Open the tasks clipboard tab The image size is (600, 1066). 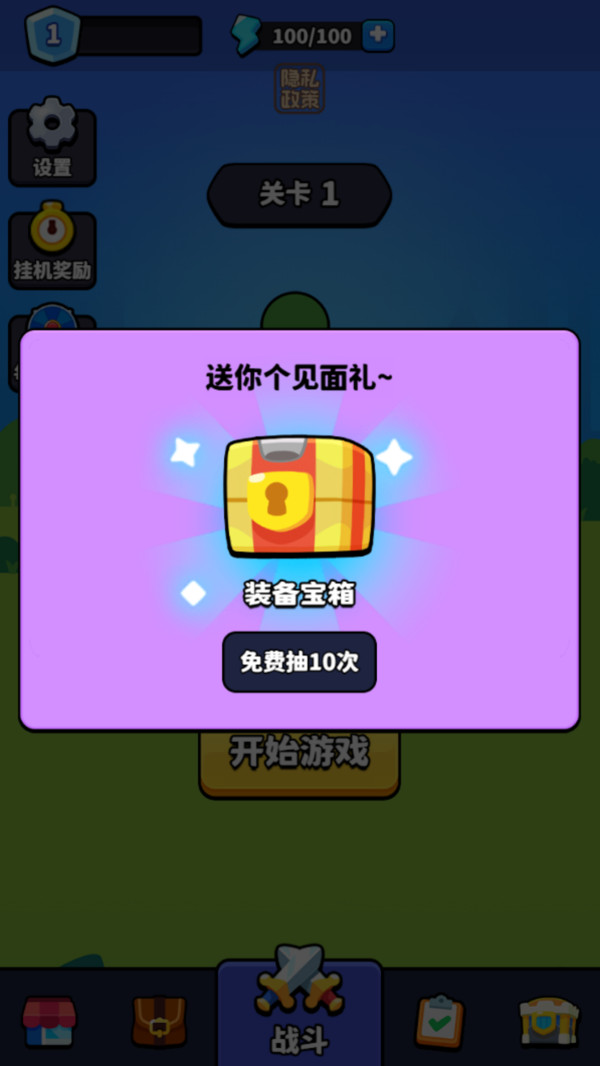point(439,1021)
